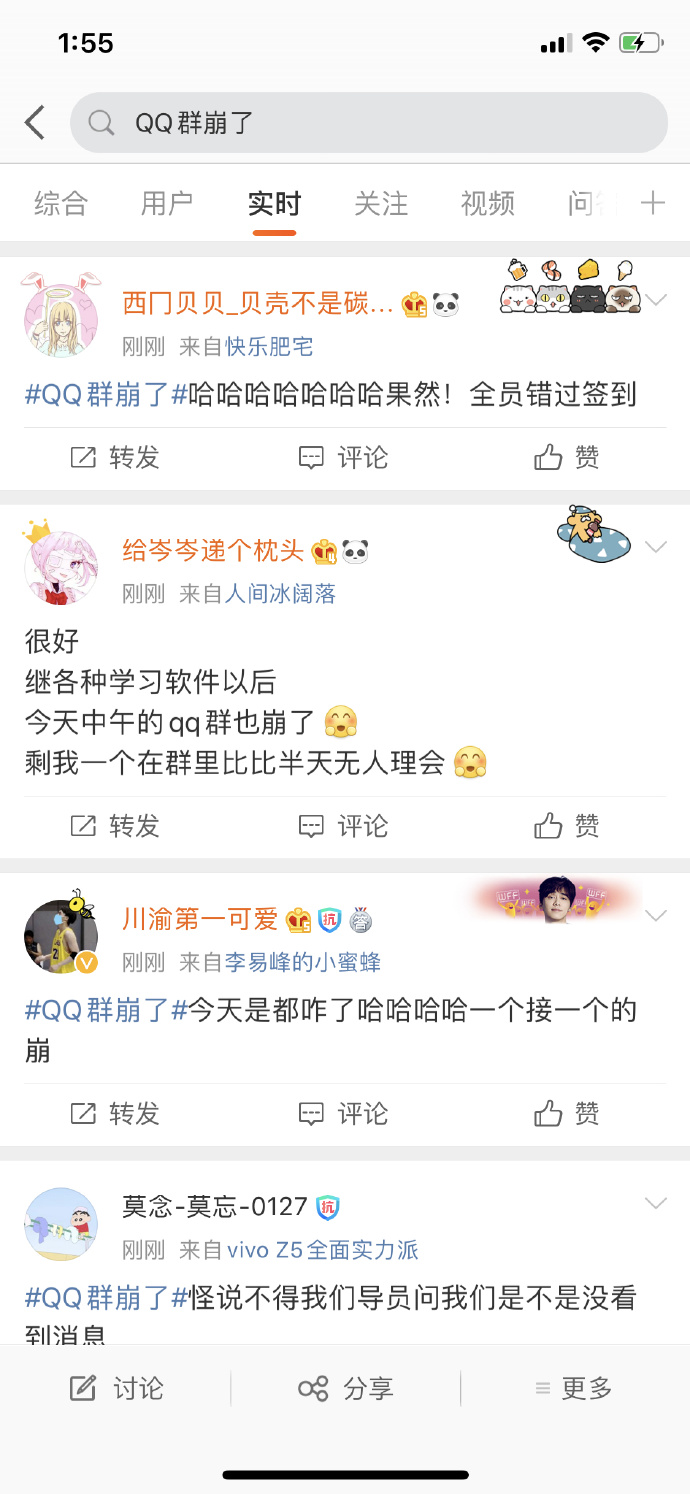Viewport: 690px width, 1494px height.
Task: Go back using the top-left arrow
Action: pyautogui.click(x=36, y=123)
